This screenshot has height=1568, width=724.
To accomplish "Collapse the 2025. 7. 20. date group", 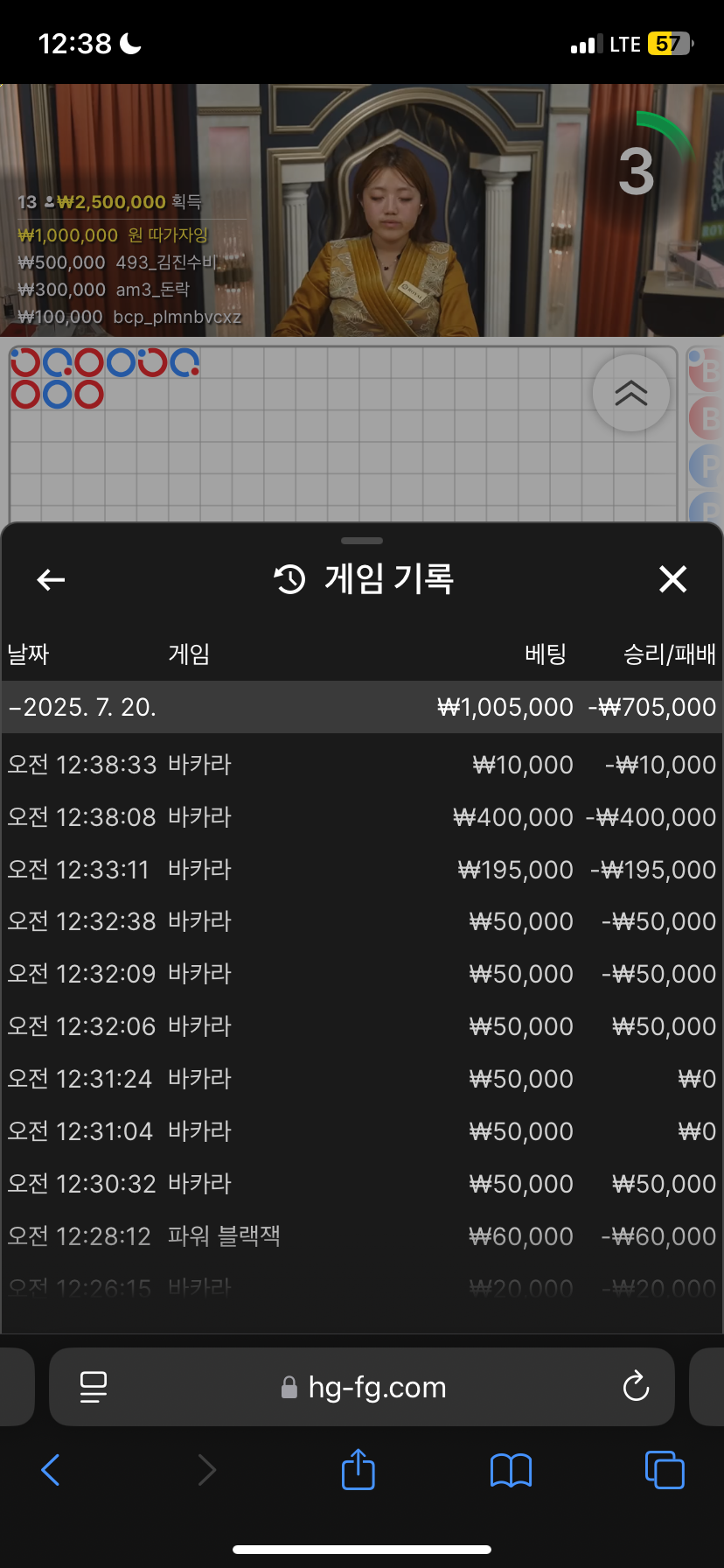I will (362, 707).
